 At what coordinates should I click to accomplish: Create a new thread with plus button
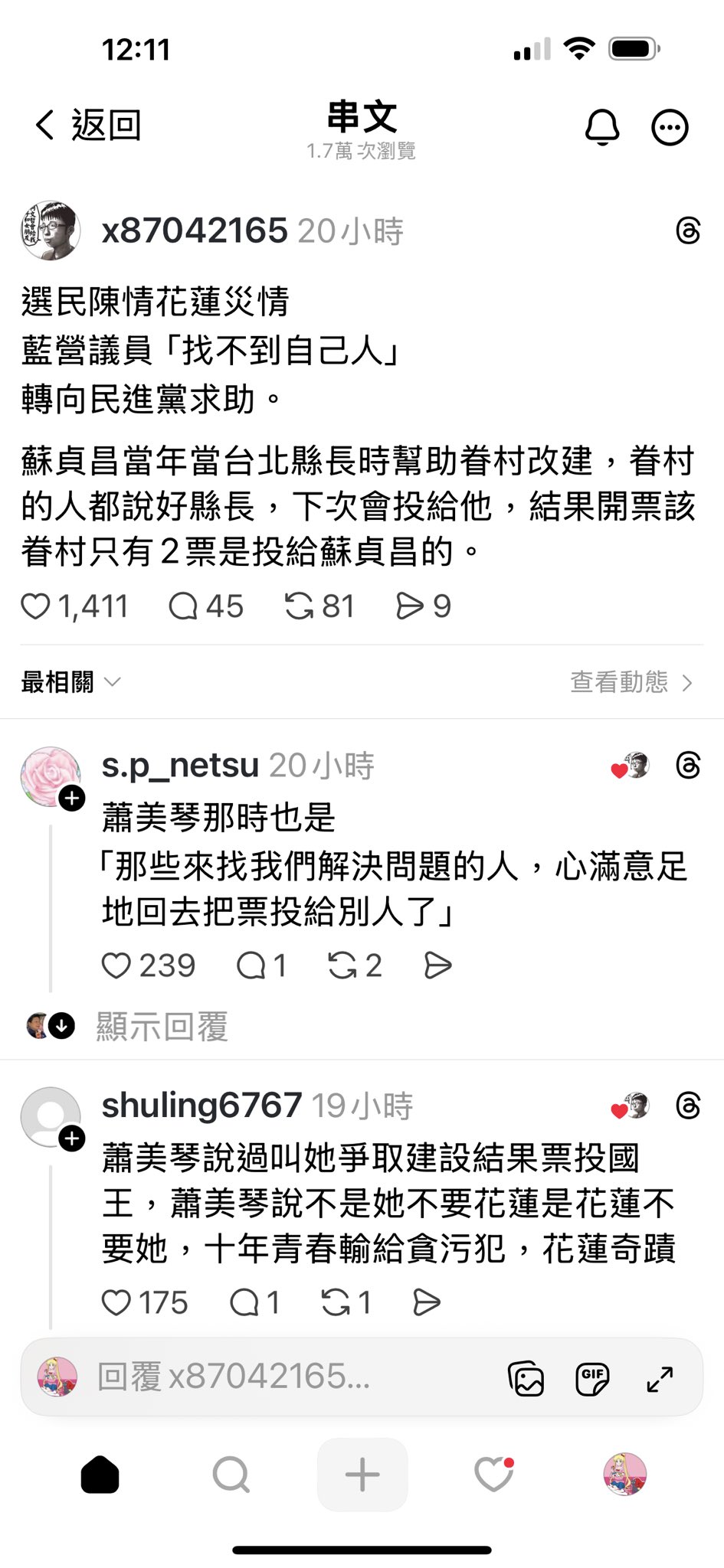362,1474
